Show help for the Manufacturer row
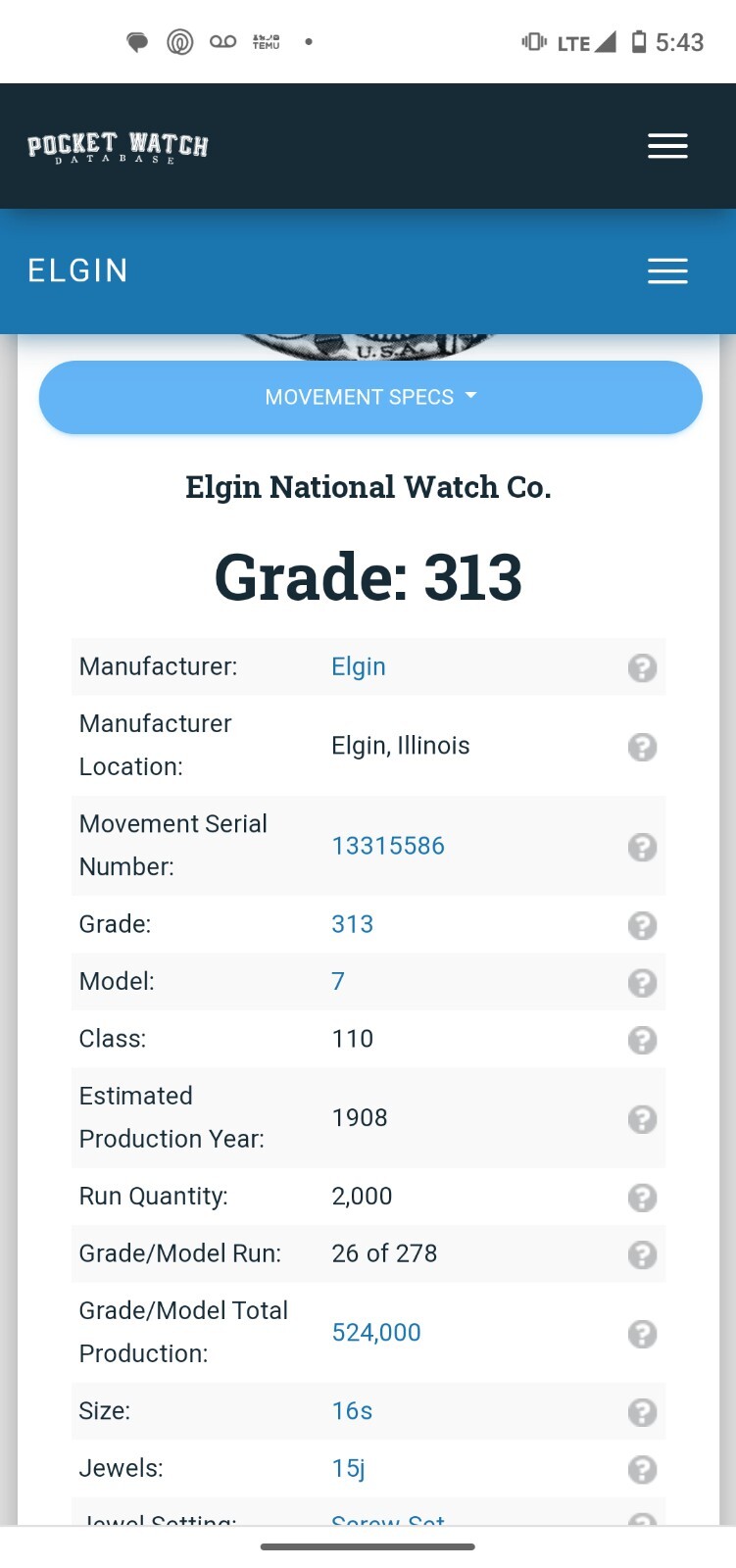The image size is (736, 1568). (642, 667)
